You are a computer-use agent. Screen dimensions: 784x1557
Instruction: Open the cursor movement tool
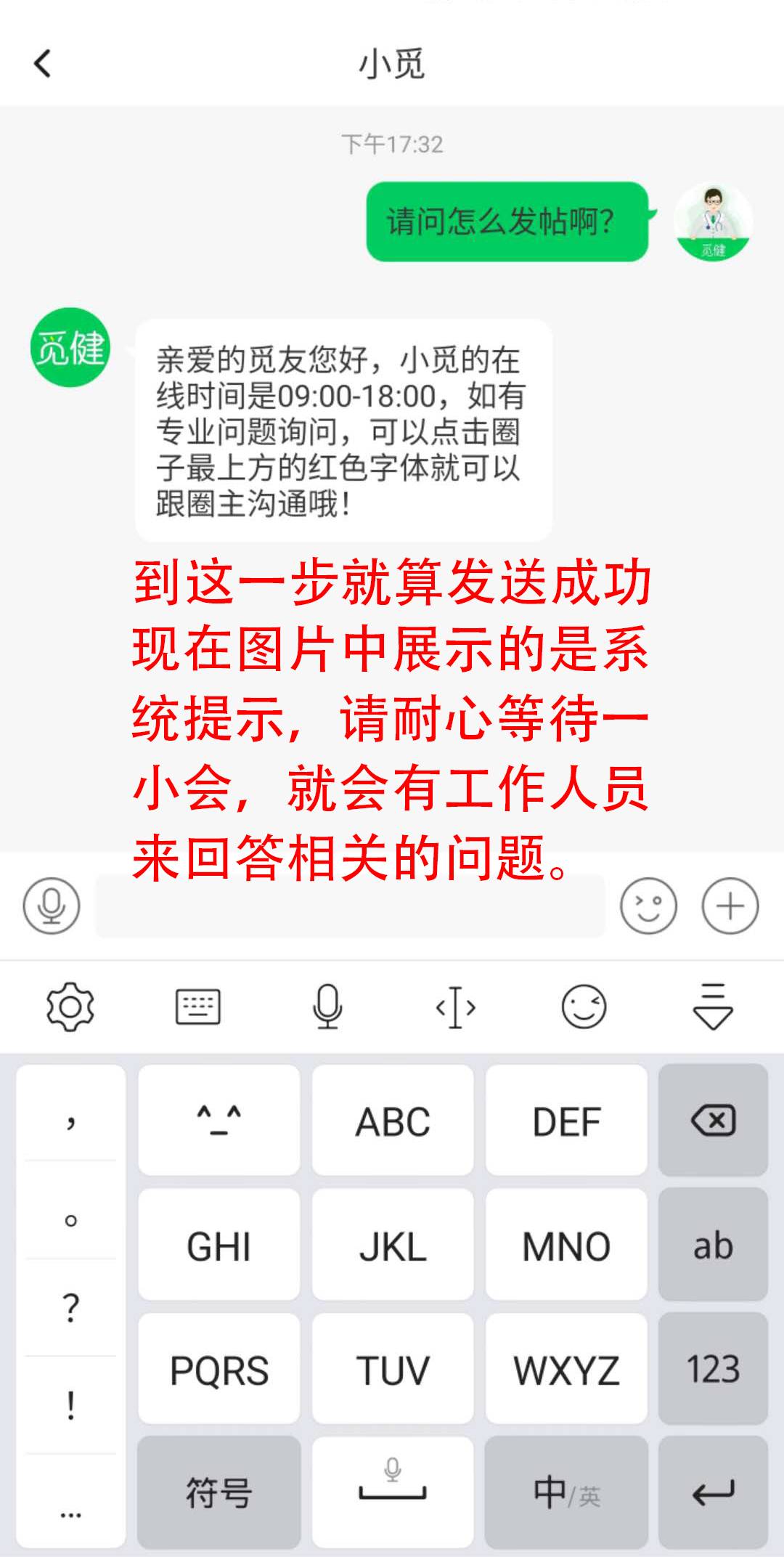tap(455, 1007)
